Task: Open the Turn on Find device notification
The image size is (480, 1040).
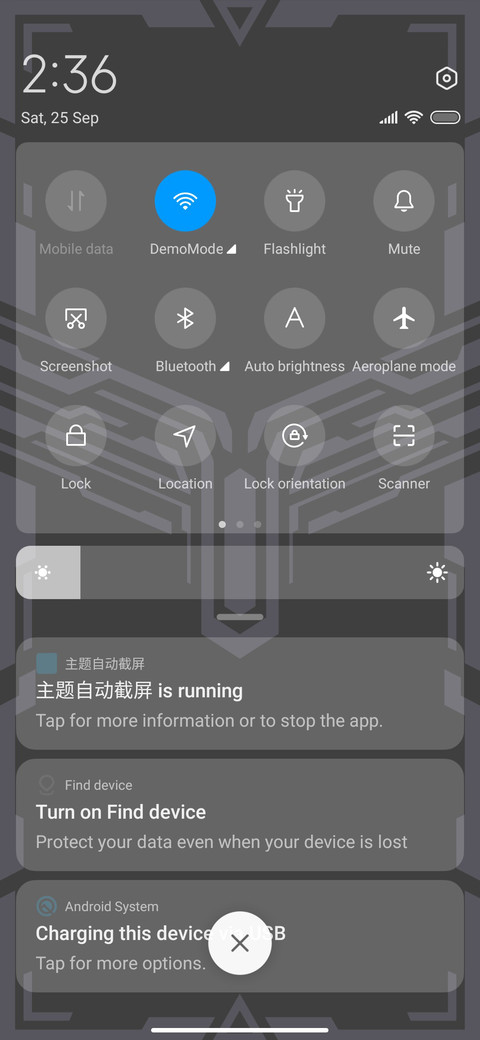Action: (x=240, y=815)
